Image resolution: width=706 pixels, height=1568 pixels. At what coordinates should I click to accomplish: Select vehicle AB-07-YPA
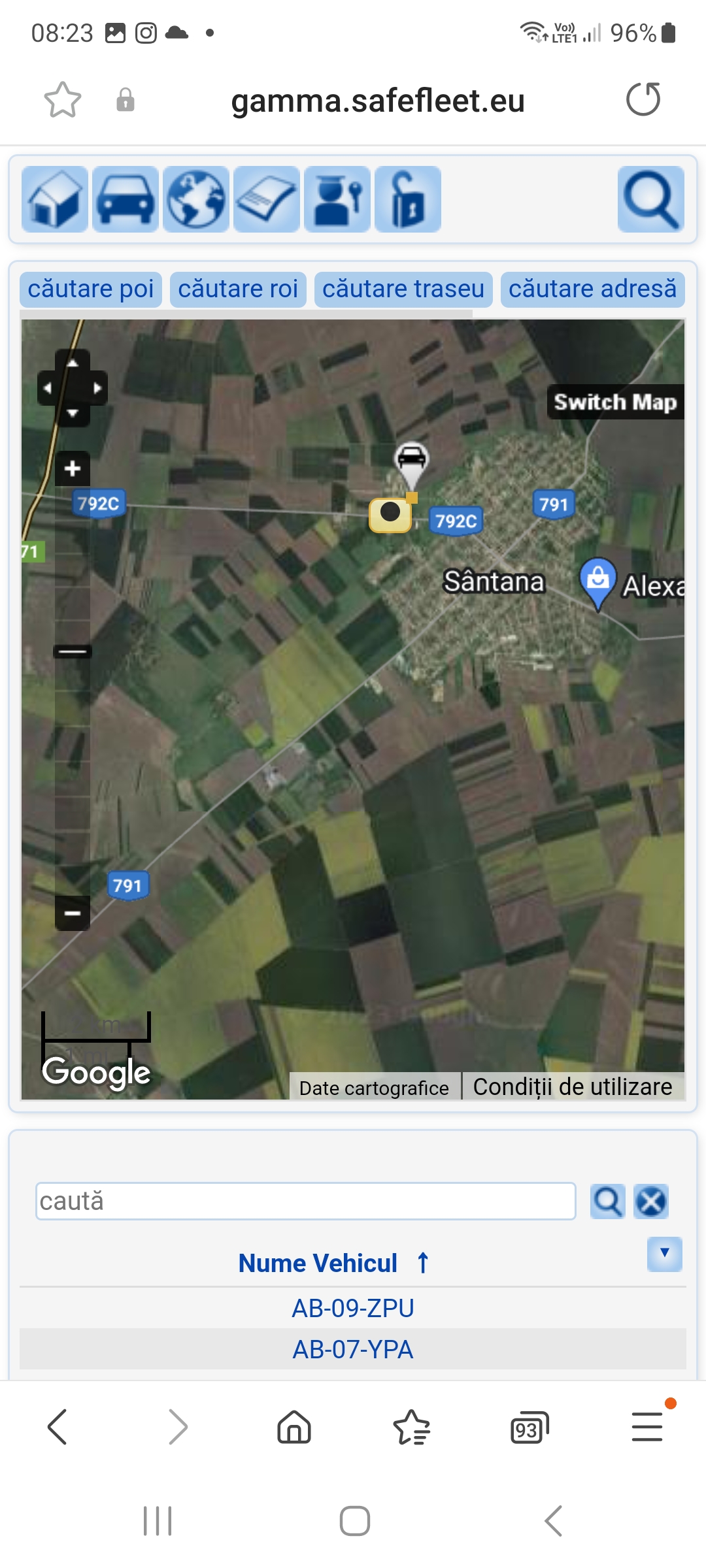click(x=353, y=1349)
